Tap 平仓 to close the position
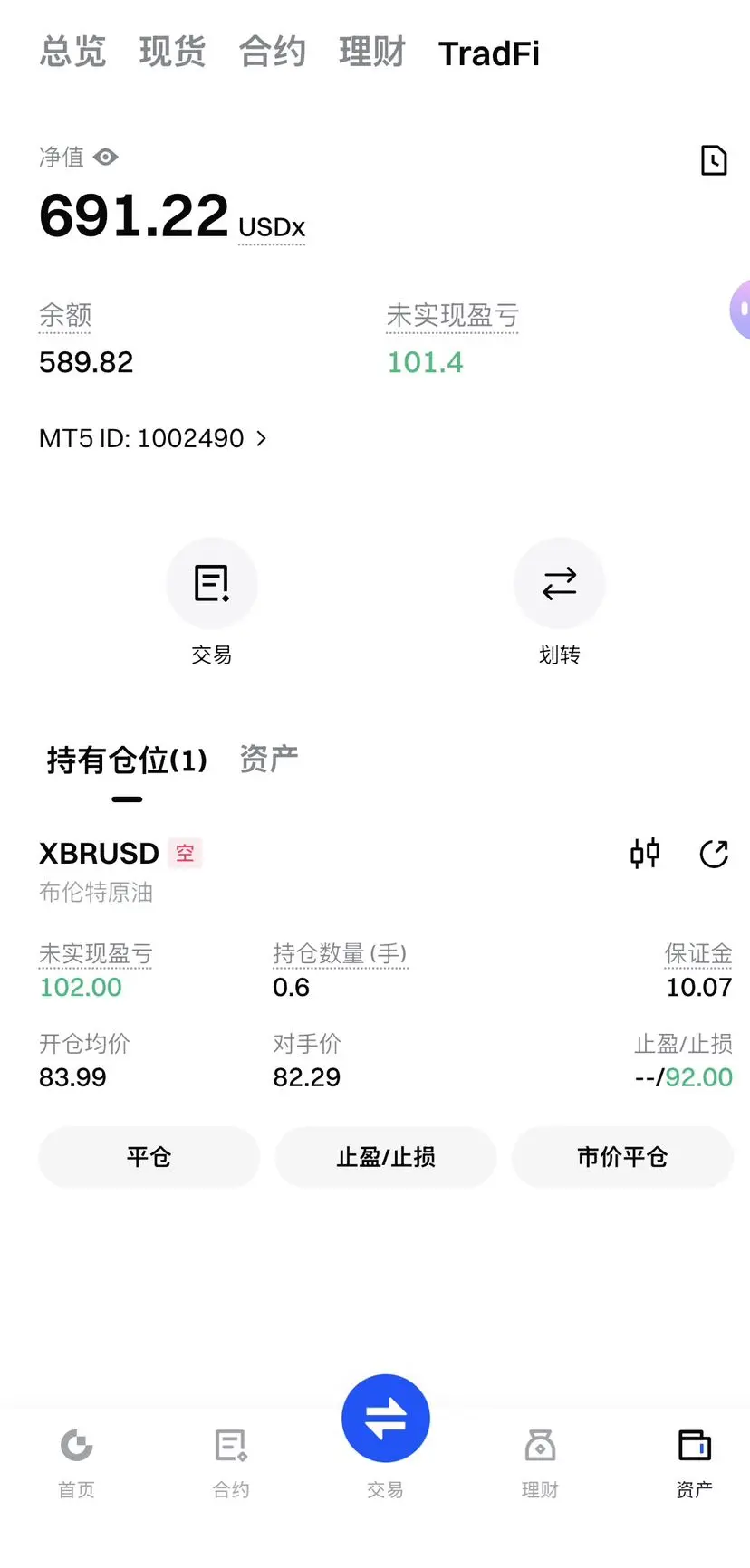Viewport: 750px width, 1568px height. 149,1157
